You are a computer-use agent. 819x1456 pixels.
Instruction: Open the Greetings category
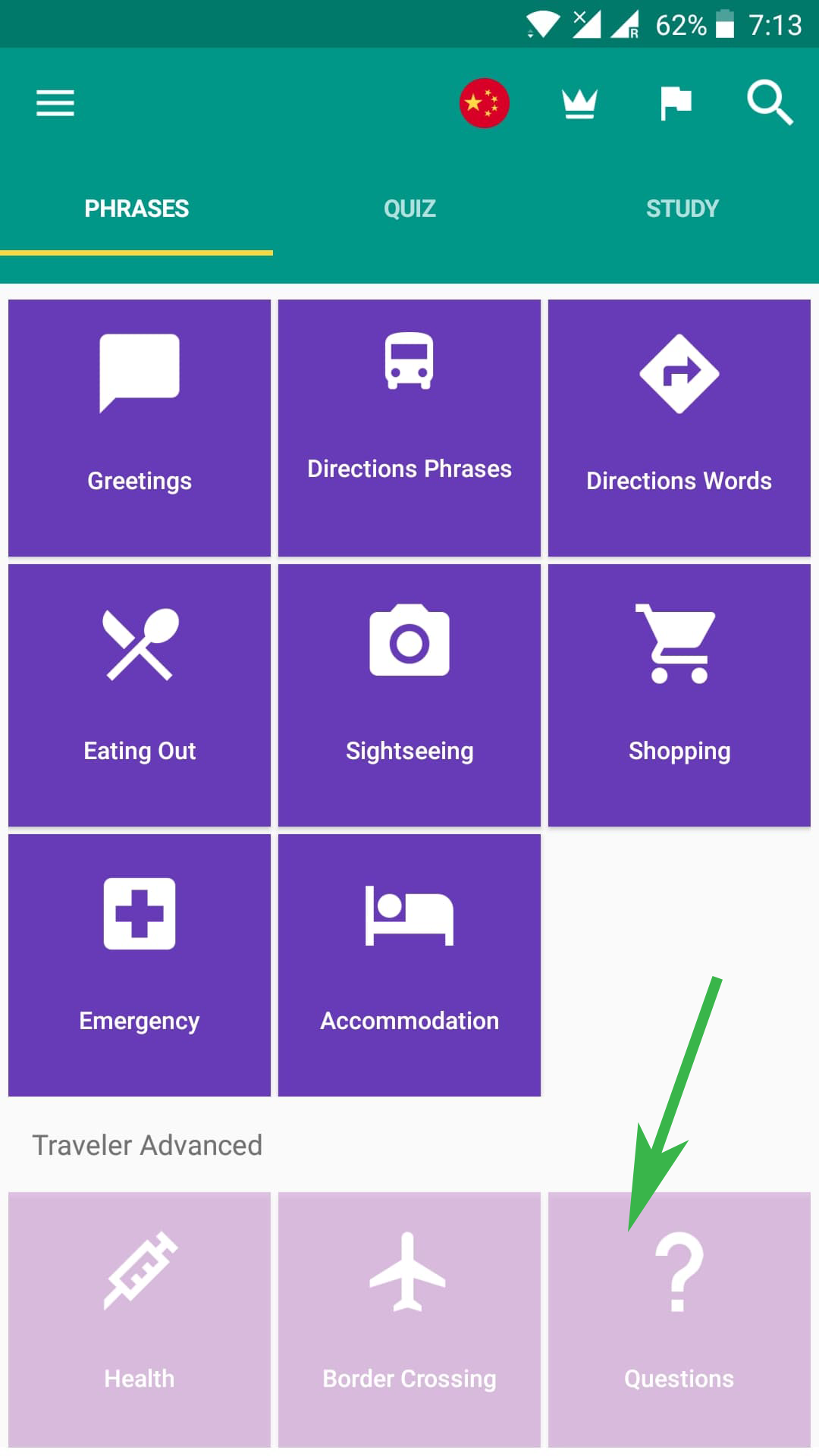[x=140, y=428]
